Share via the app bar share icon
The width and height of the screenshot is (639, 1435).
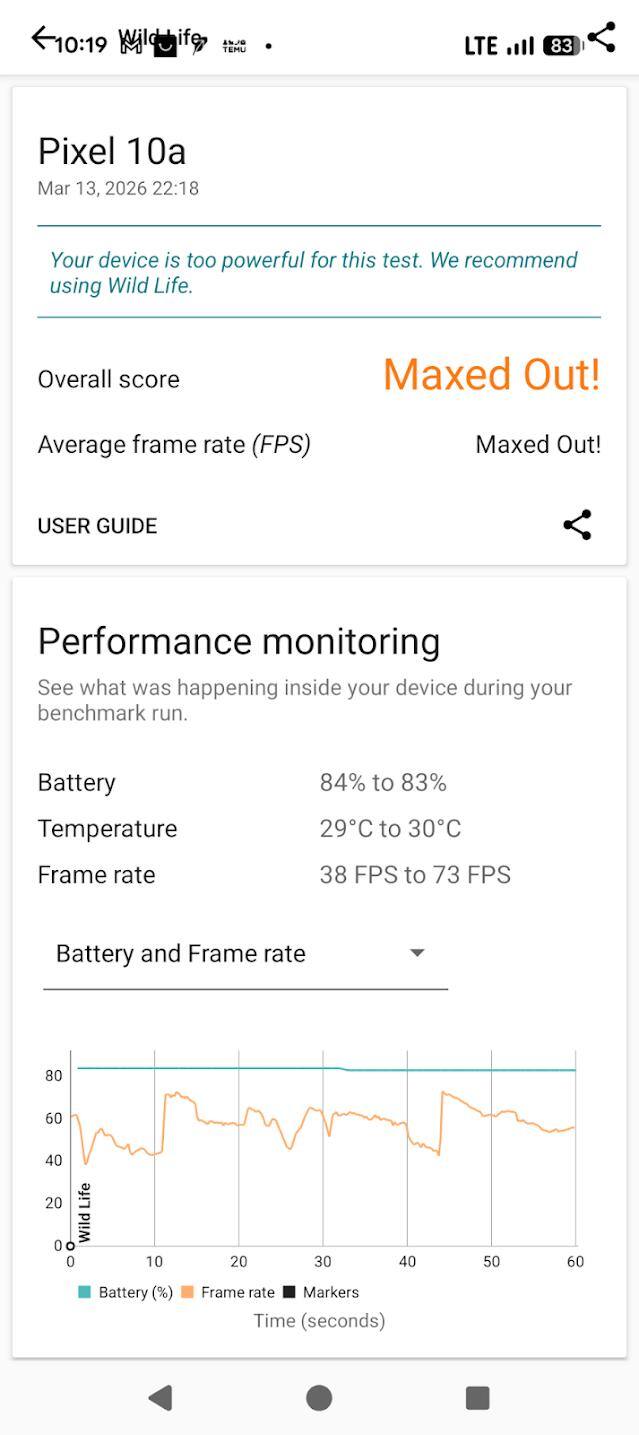601,37
